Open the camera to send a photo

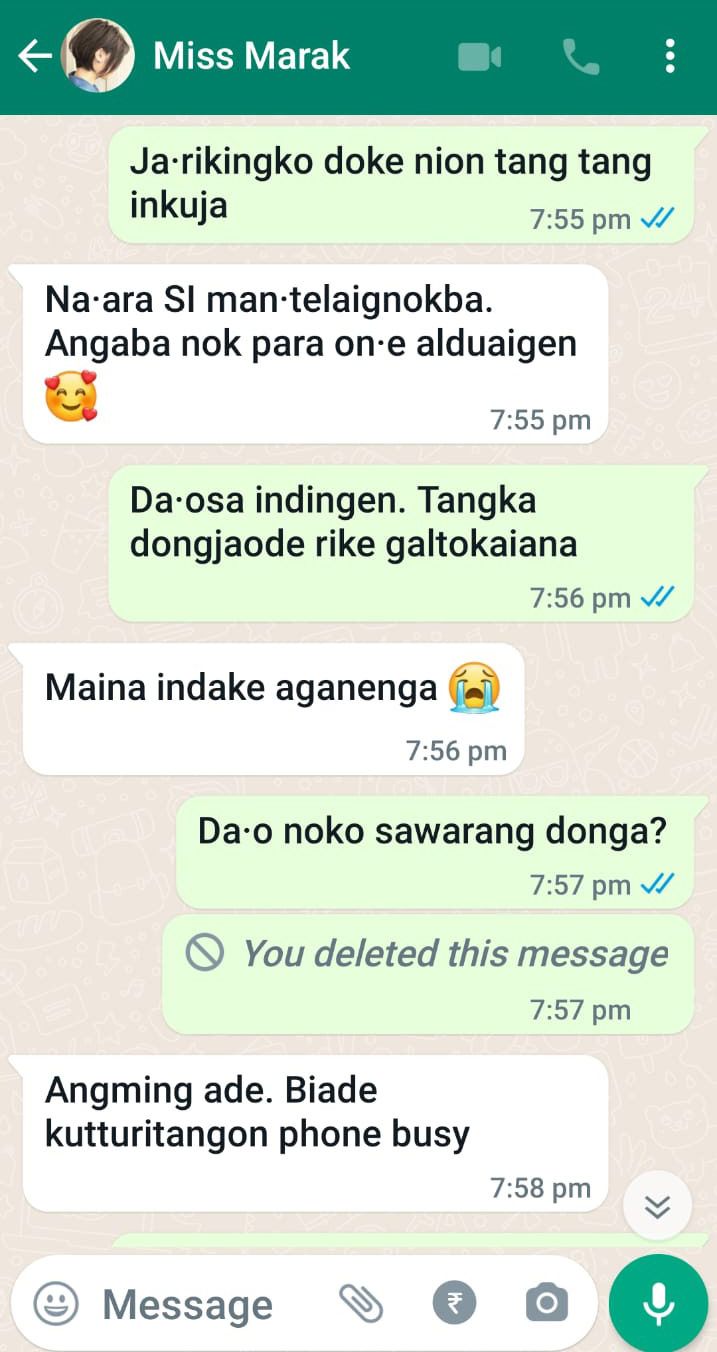point(546,1304)
